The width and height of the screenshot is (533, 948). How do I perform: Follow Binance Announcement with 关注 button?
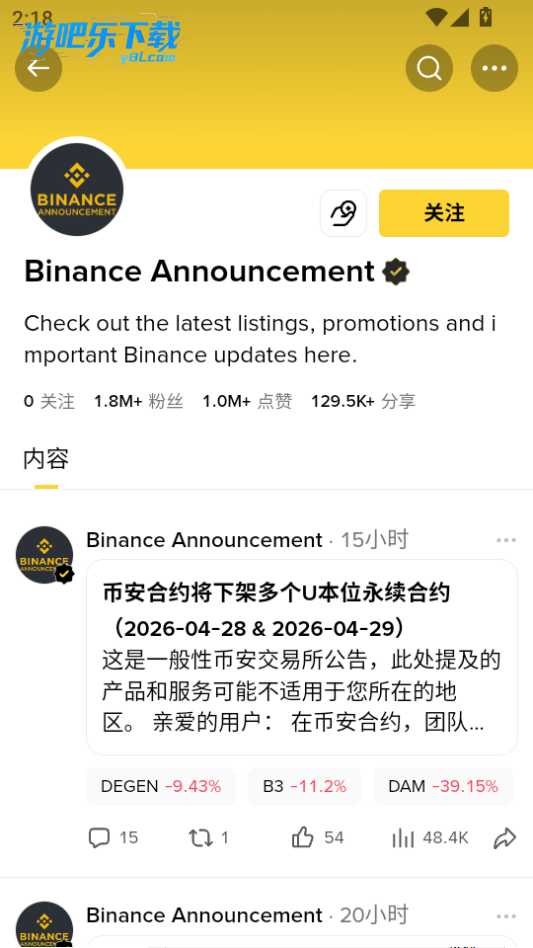coord(444,213)
